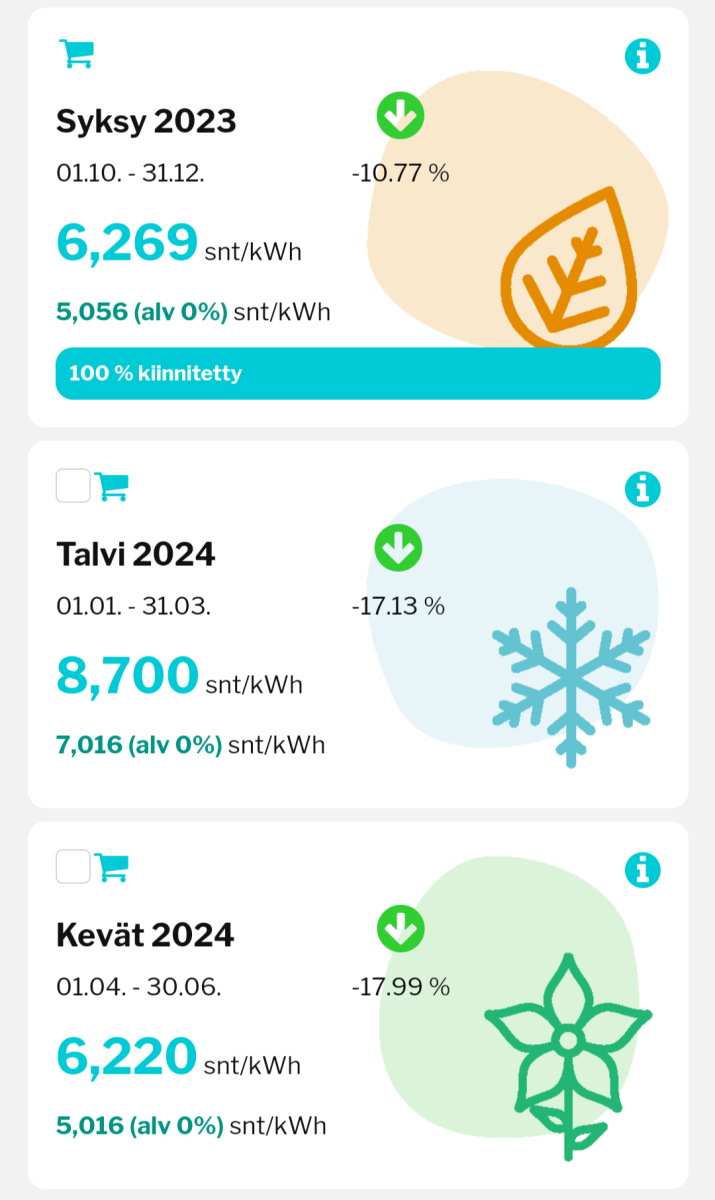Check the Kevät 2024 checkbox
This screenshot has height=1200, width=715.
(x=73, y=866)
